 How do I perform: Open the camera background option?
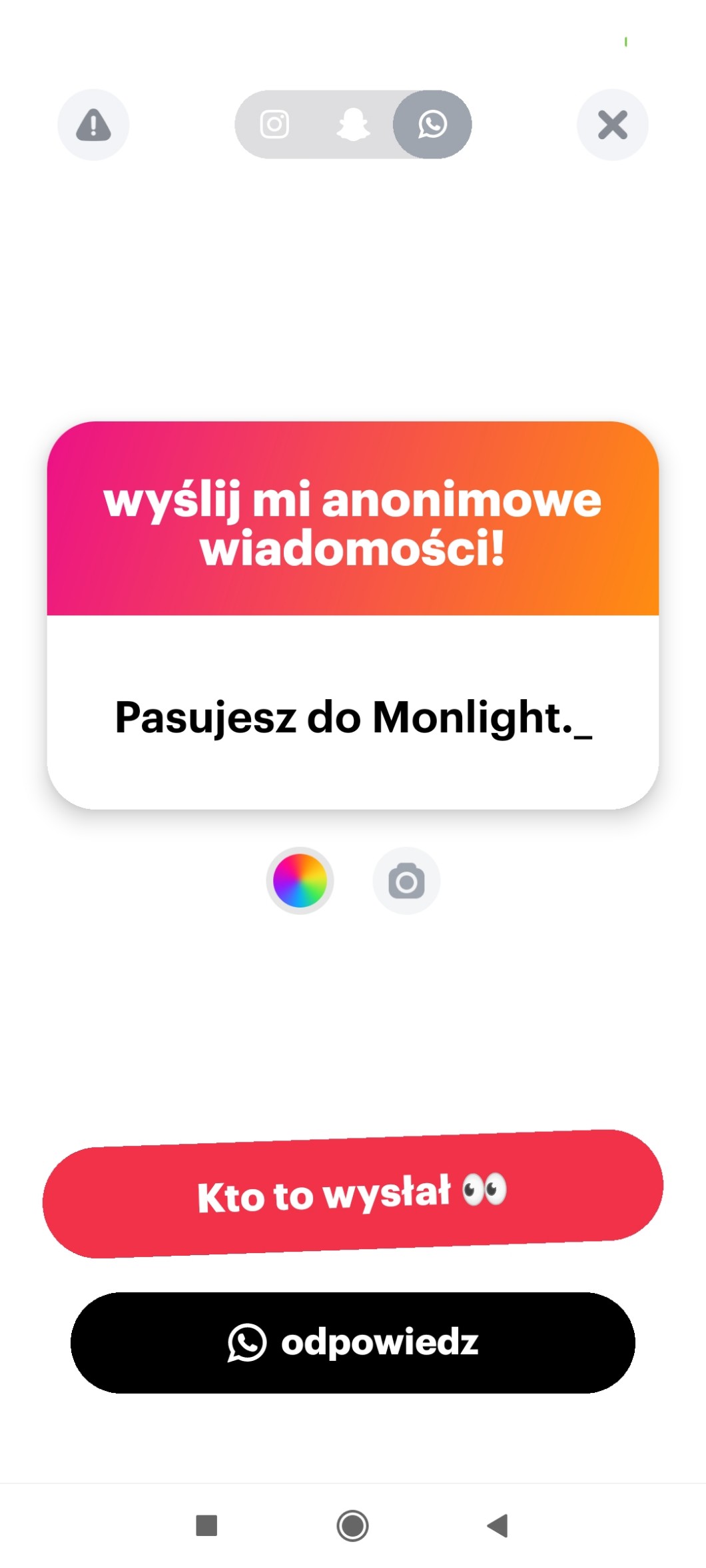tap(406, 880)
